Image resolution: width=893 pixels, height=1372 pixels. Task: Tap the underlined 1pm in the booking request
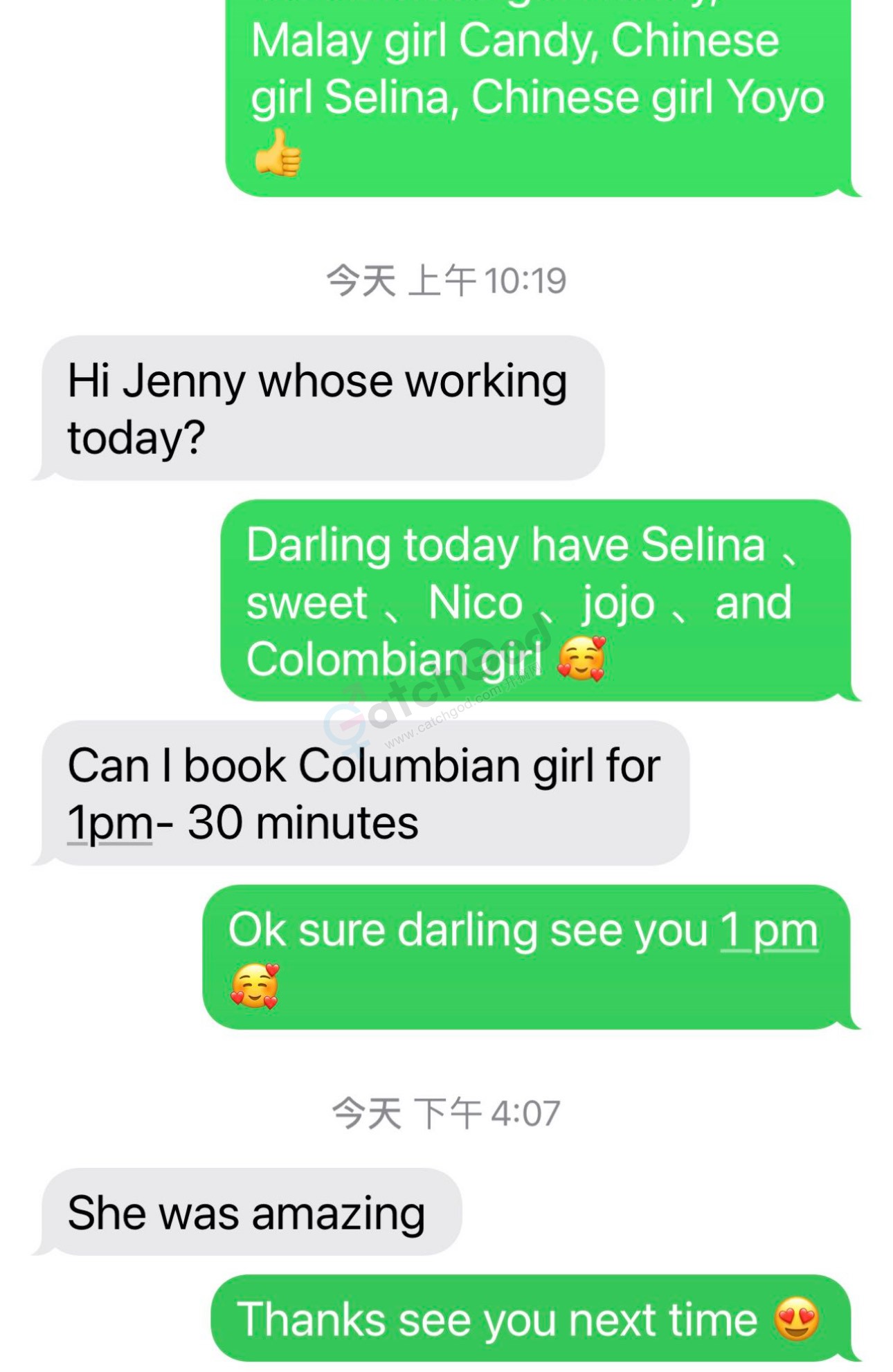tap(110, 824)
